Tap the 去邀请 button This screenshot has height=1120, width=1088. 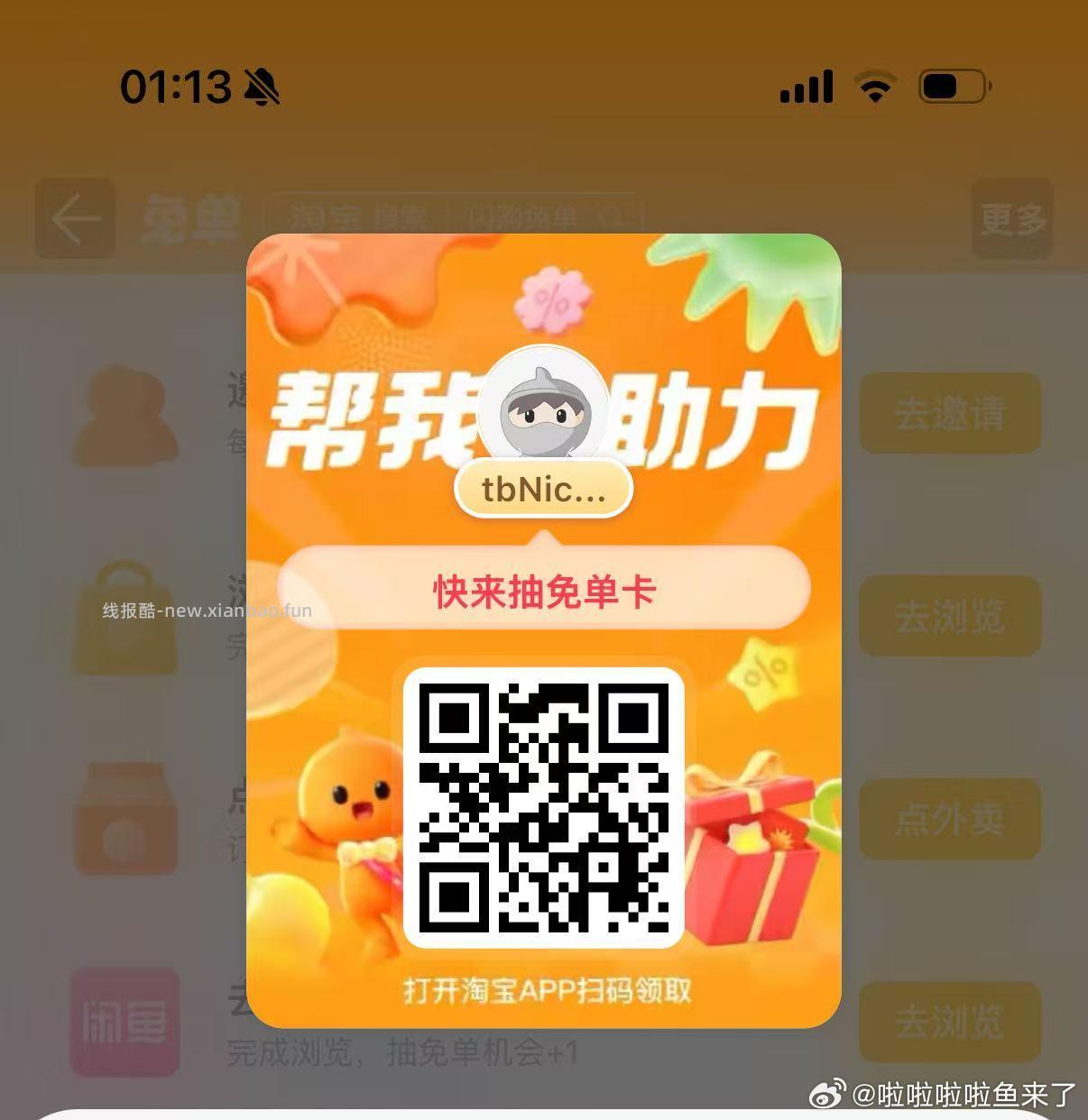click(x=949, y=413)
